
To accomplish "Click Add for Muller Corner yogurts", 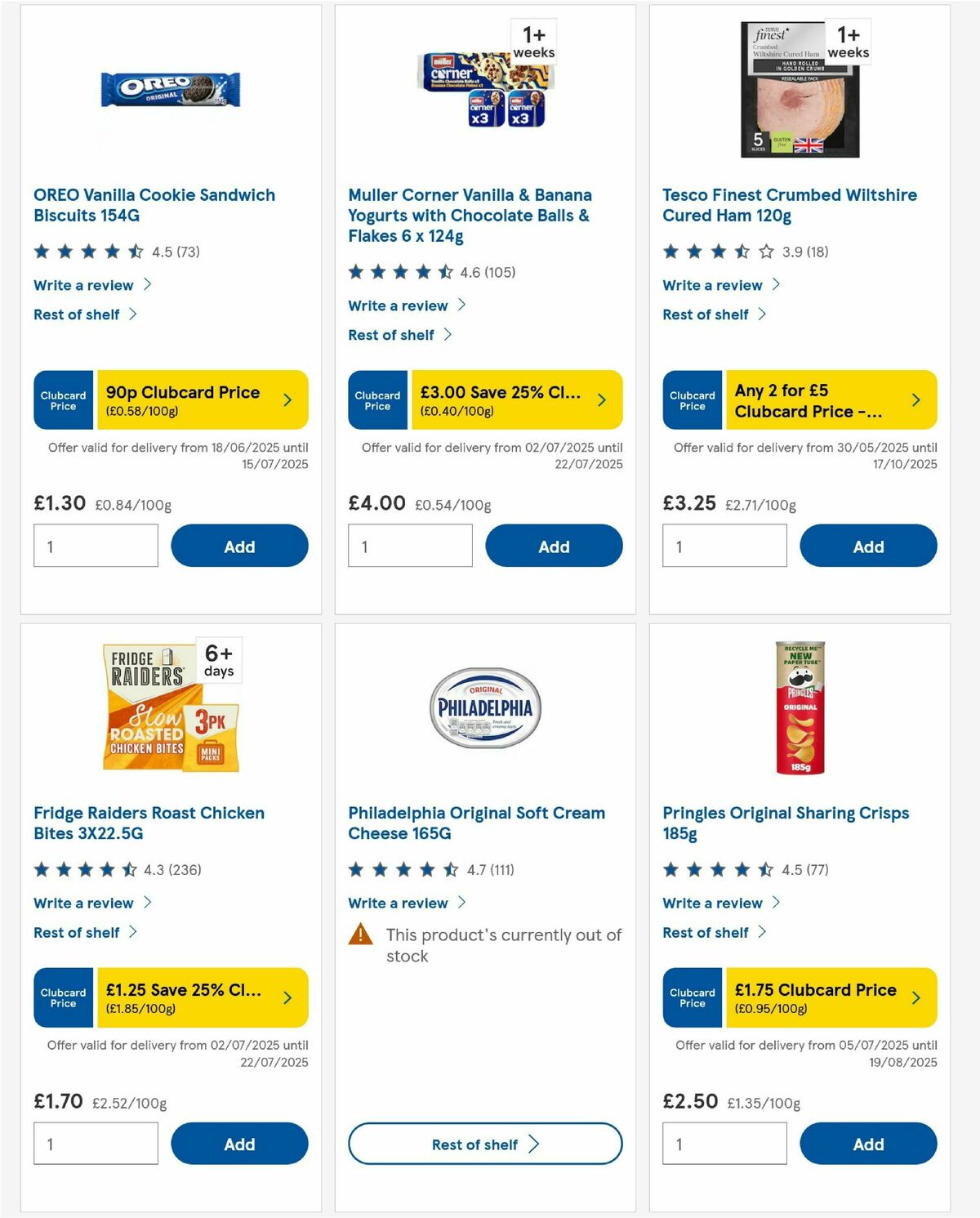I will click(554, 546).
